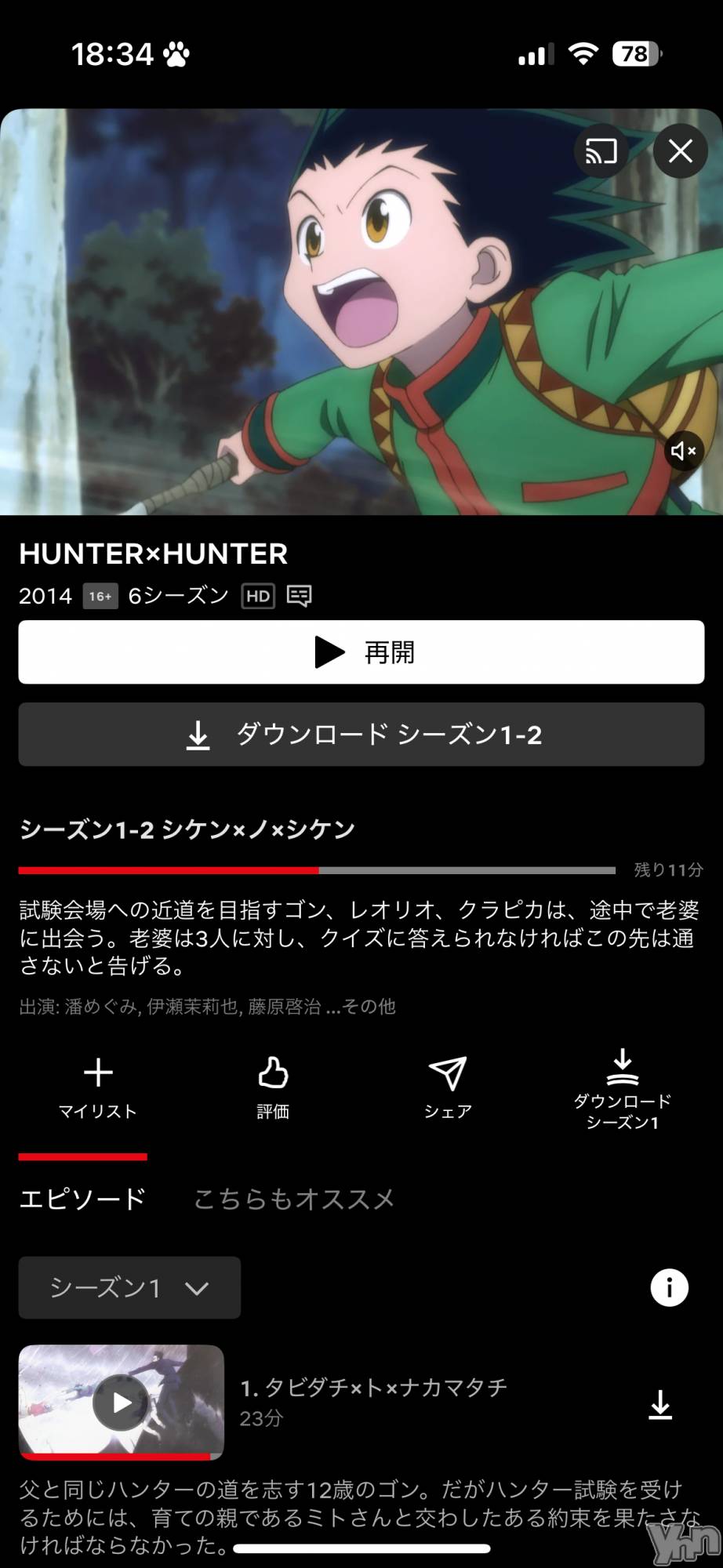Tap the 再開 resume play button
The image size is (723, 1568).
point(361,652)
